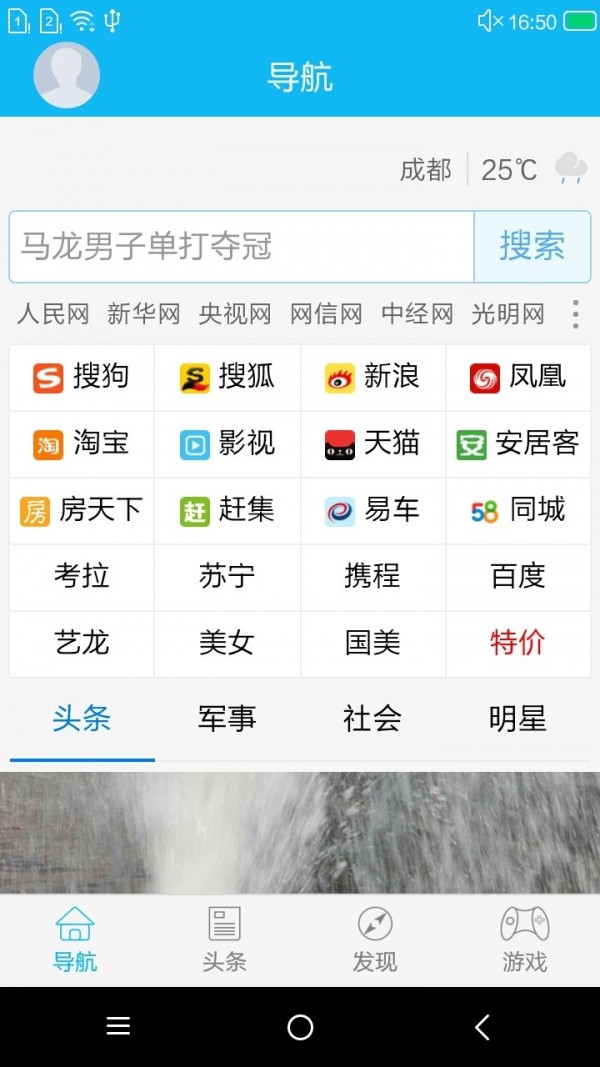The image size is (600, 1067).
Task: Open the 天猫 site shortcut
Action: coord(373,444)
